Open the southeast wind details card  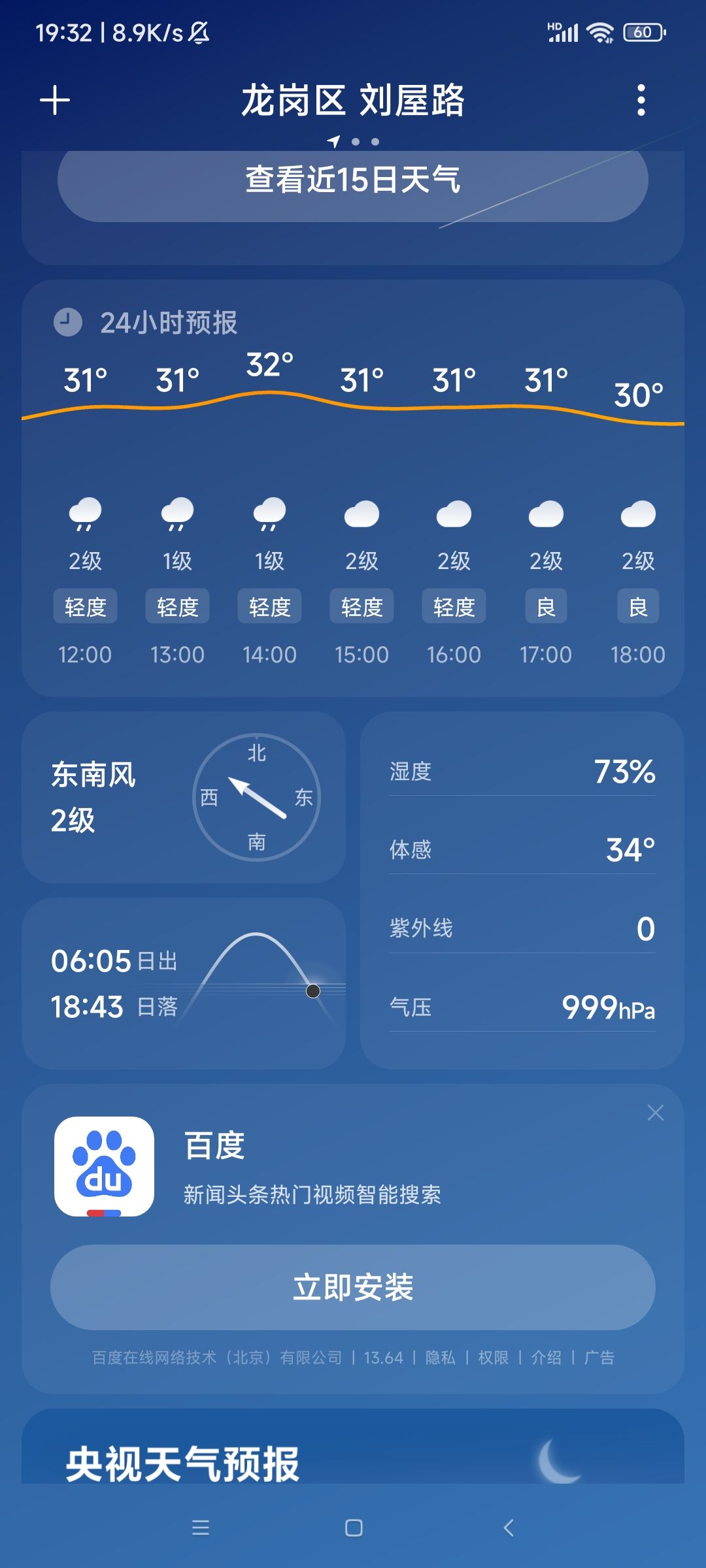pos(184,797)
